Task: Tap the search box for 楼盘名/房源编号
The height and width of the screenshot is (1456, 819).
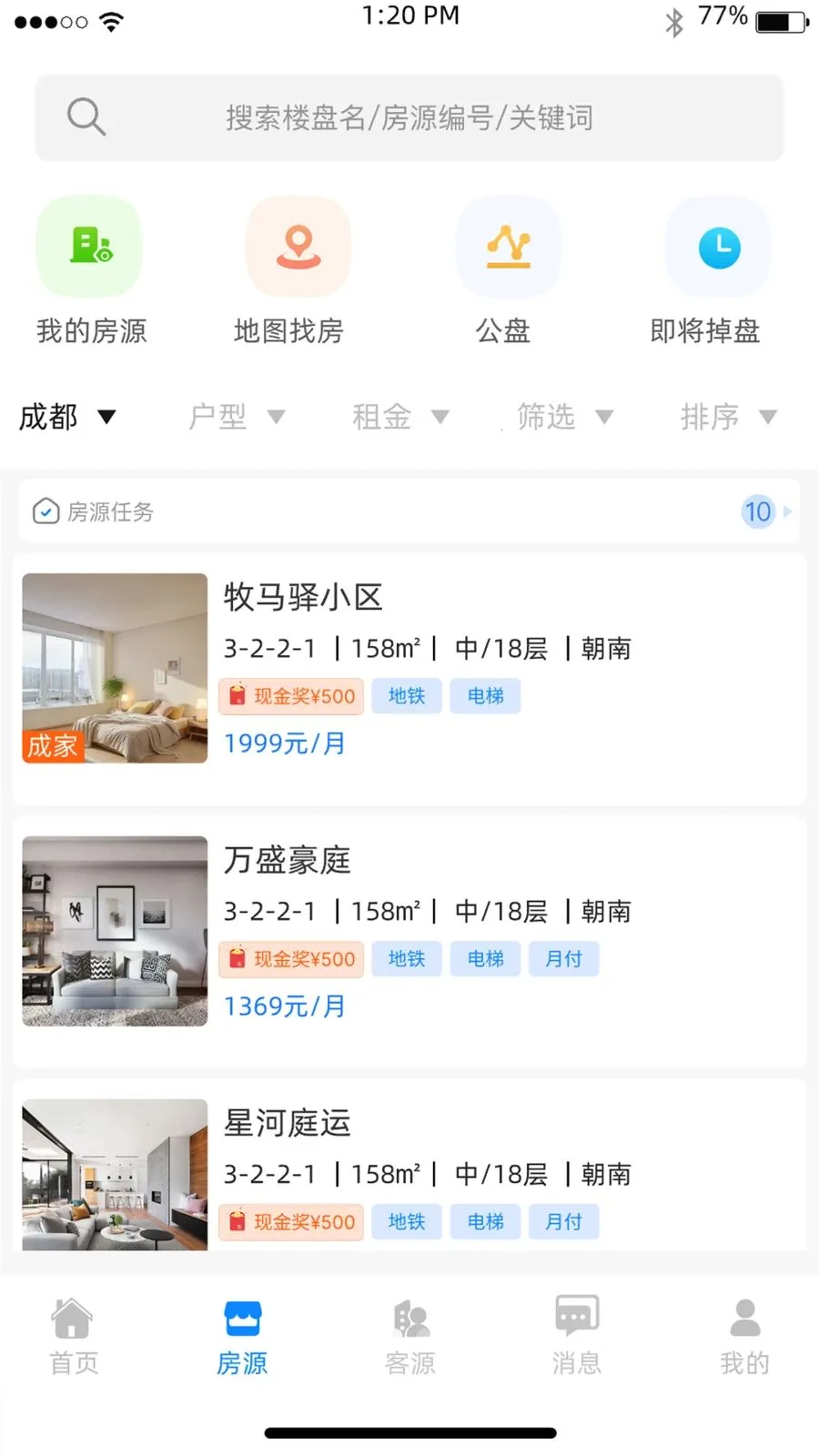Action: pos(409,117)
